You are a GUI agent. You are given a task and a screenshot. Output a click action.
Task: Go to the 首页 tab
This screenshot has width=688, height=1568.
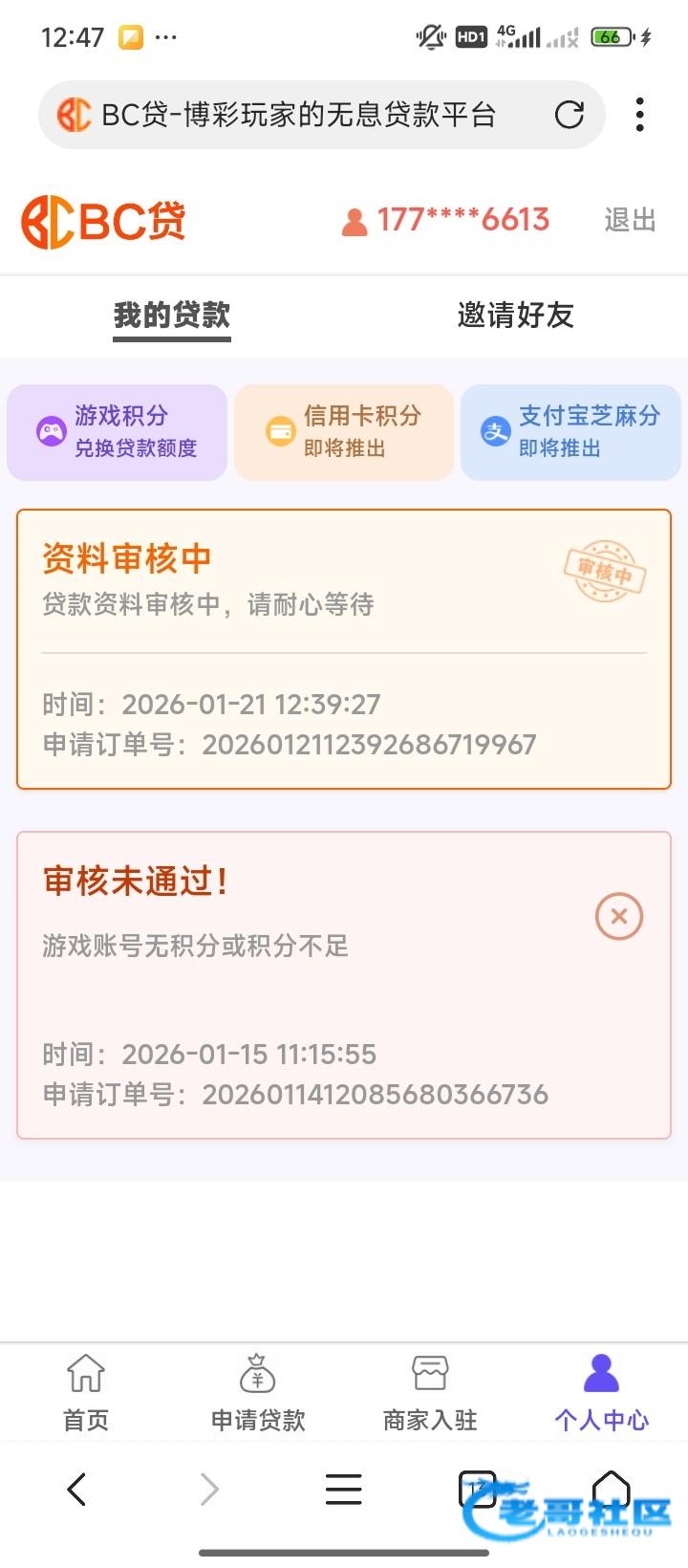[86, 1392]
